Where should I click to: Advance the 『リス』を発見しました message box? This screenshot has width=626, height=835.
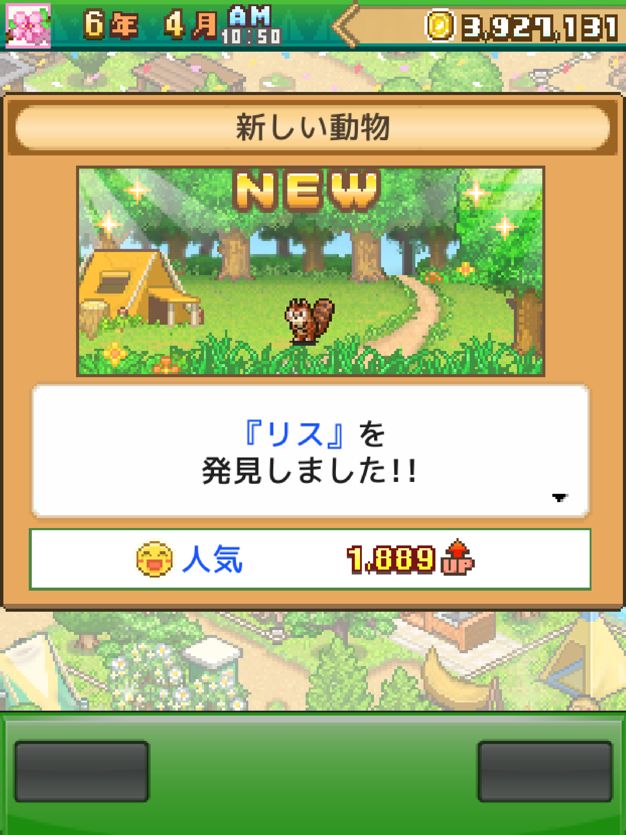[x=310, y=450]
